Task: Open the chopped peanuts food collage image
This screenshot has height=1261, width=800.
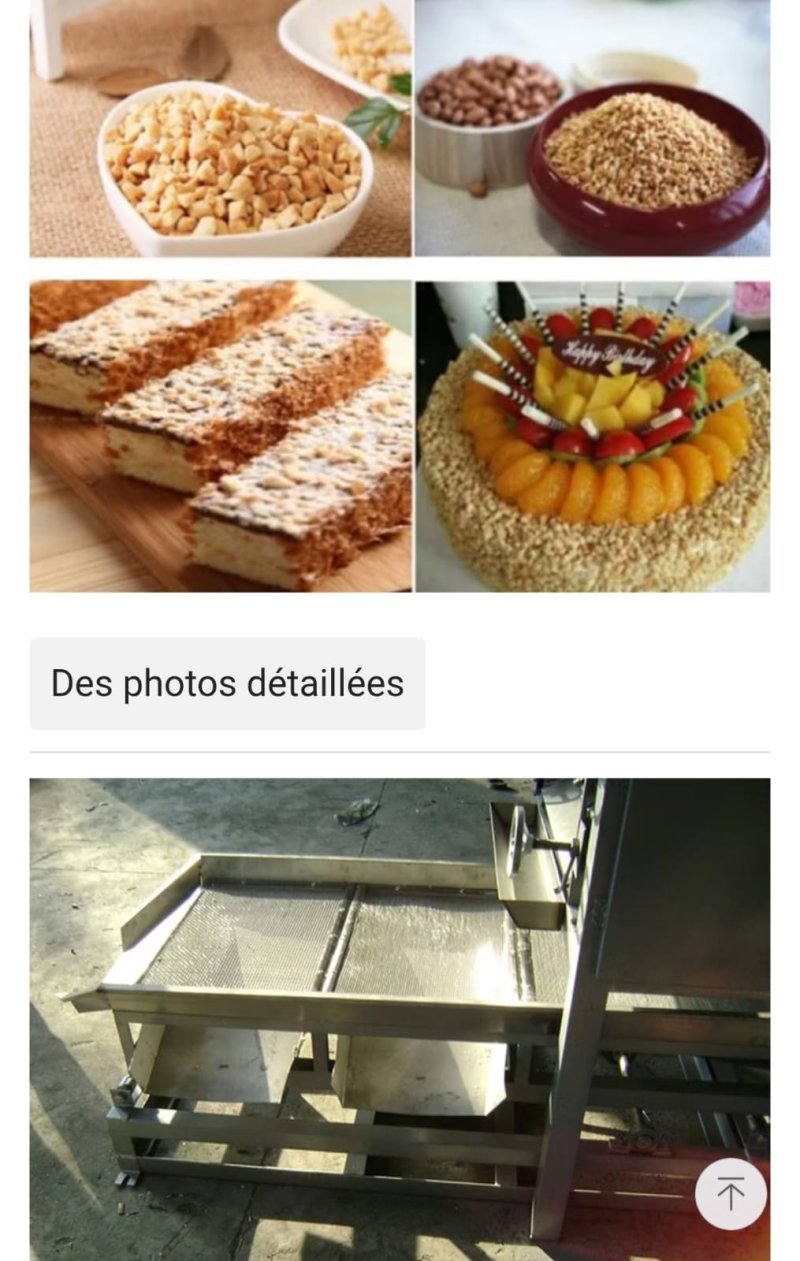Action: [399, 295]
